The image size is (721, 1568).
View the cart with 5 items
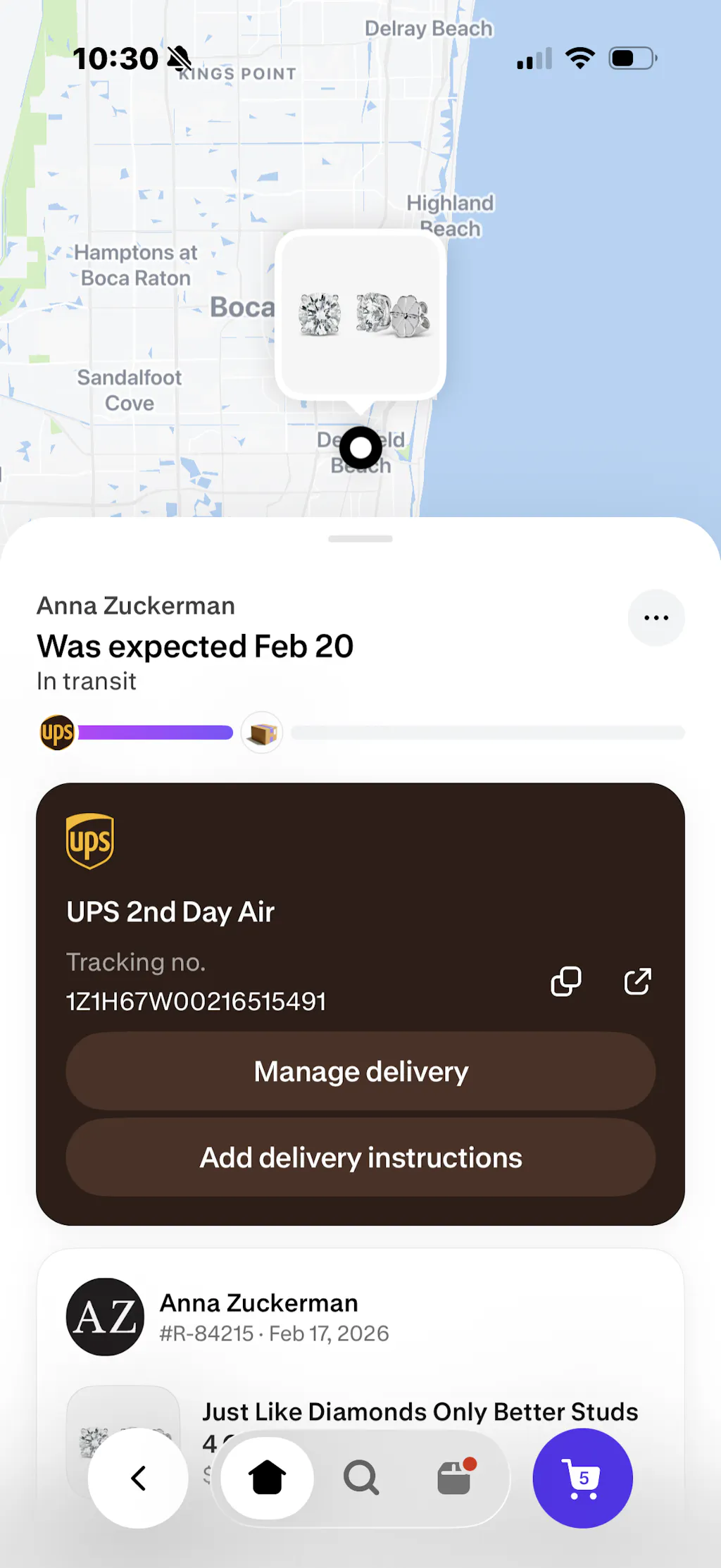point(582,1478)
